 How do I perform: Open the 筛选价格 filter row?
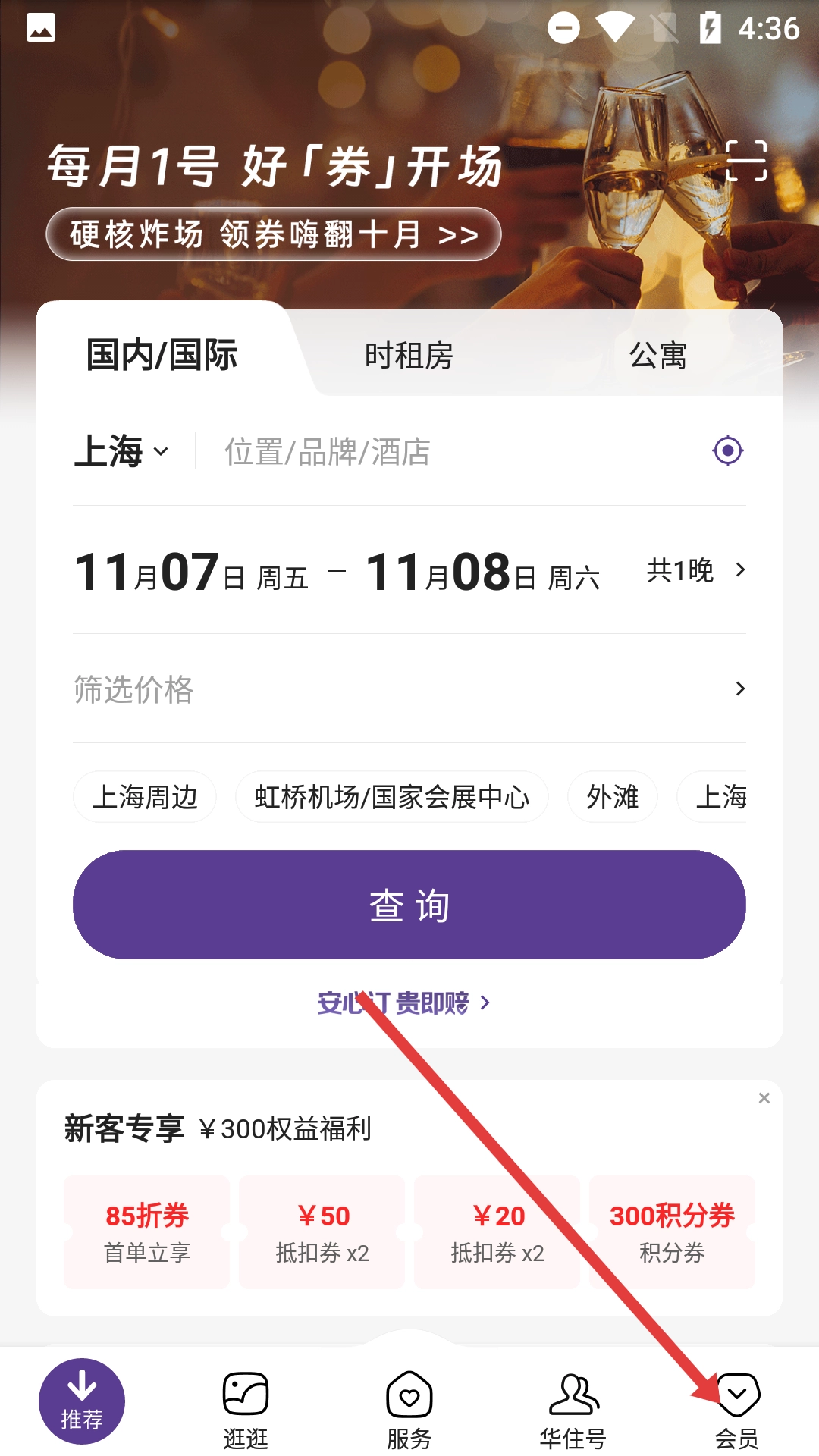[x=409, y=689]
